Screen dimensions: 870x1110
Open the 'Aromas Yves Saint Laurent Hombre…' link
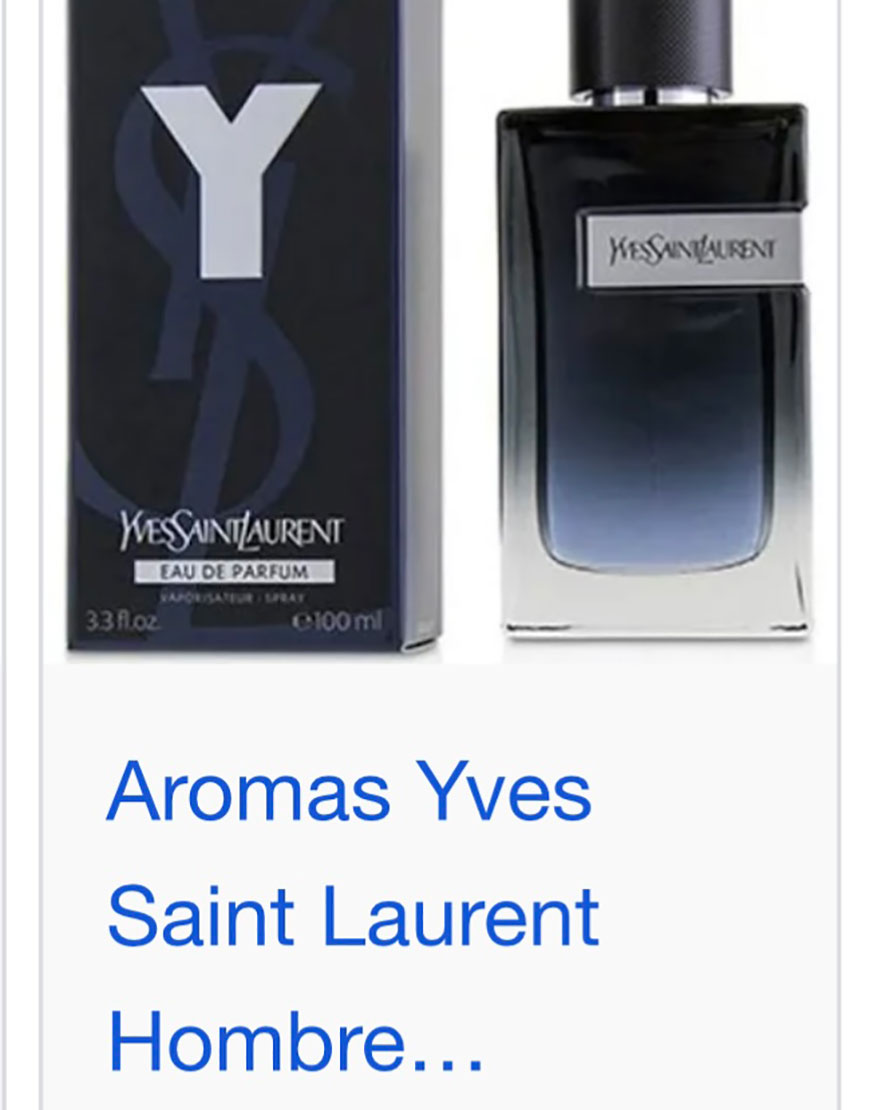(x=352, y=915)
